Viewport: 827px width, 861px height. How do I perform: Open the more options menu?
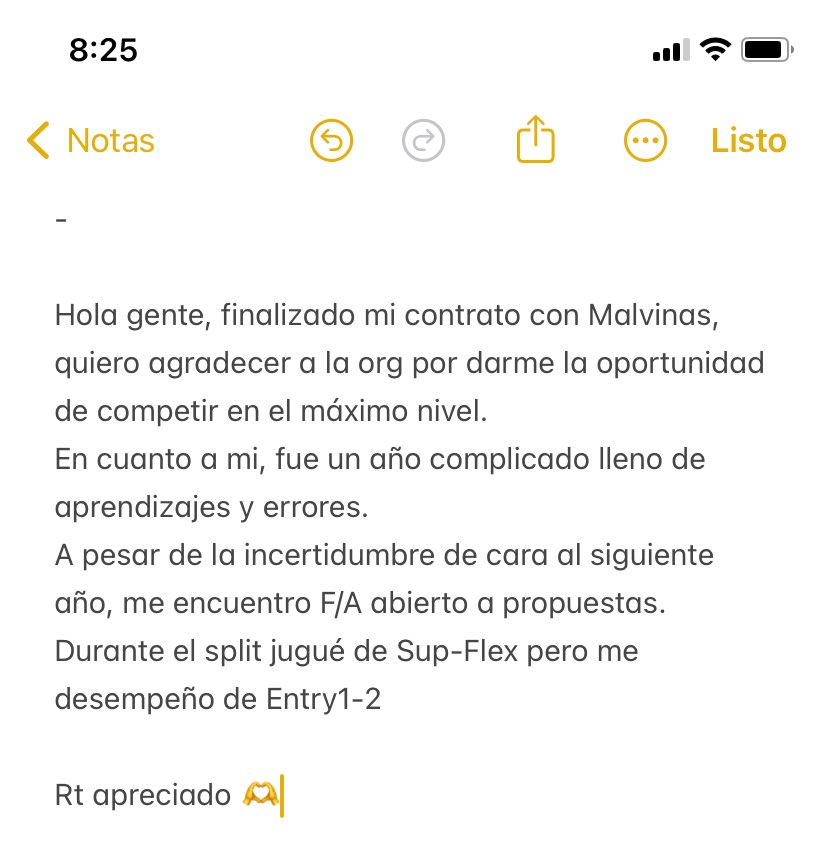tap(645, 141)
